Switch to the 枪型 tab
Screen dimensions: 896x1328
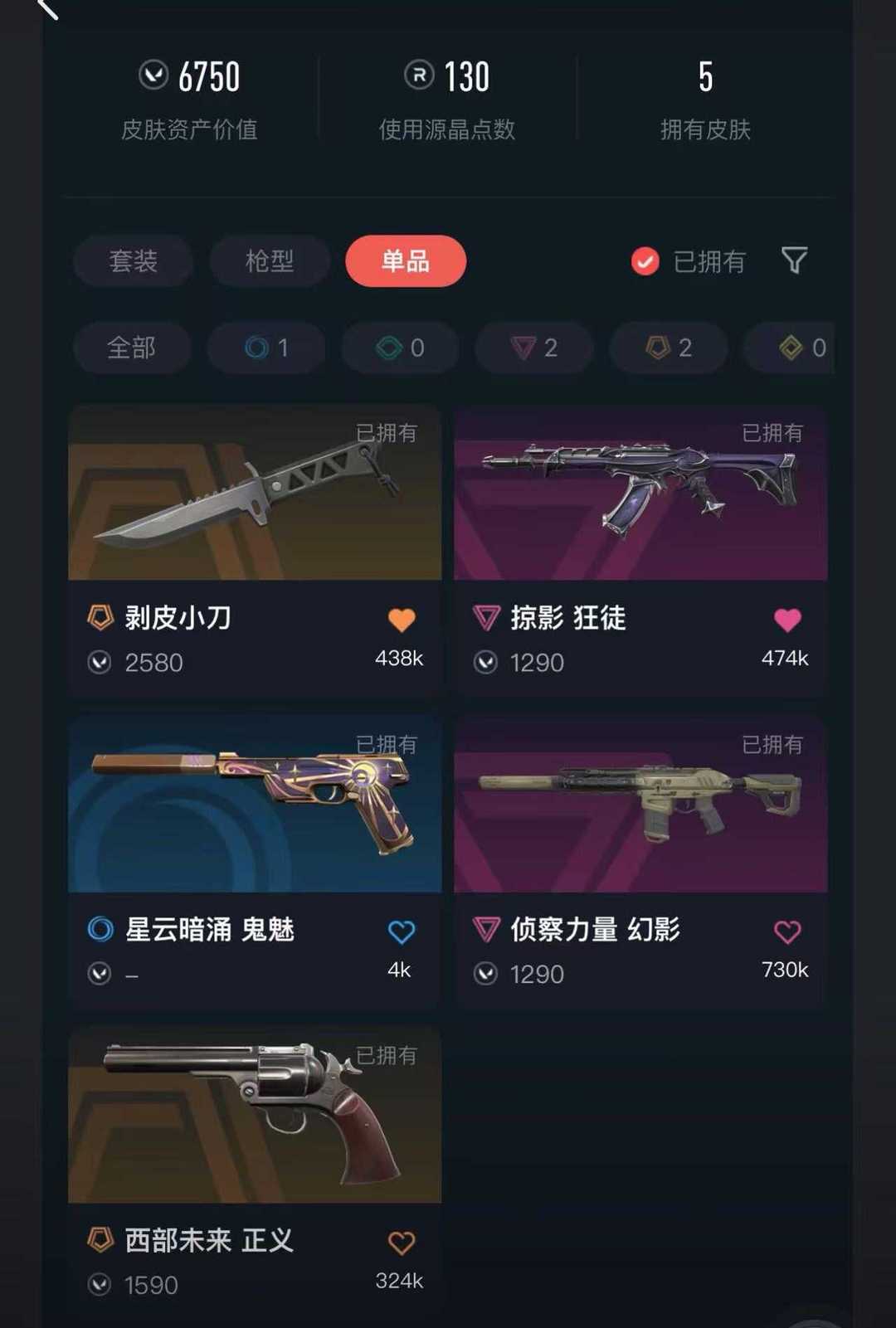(270, 261)
